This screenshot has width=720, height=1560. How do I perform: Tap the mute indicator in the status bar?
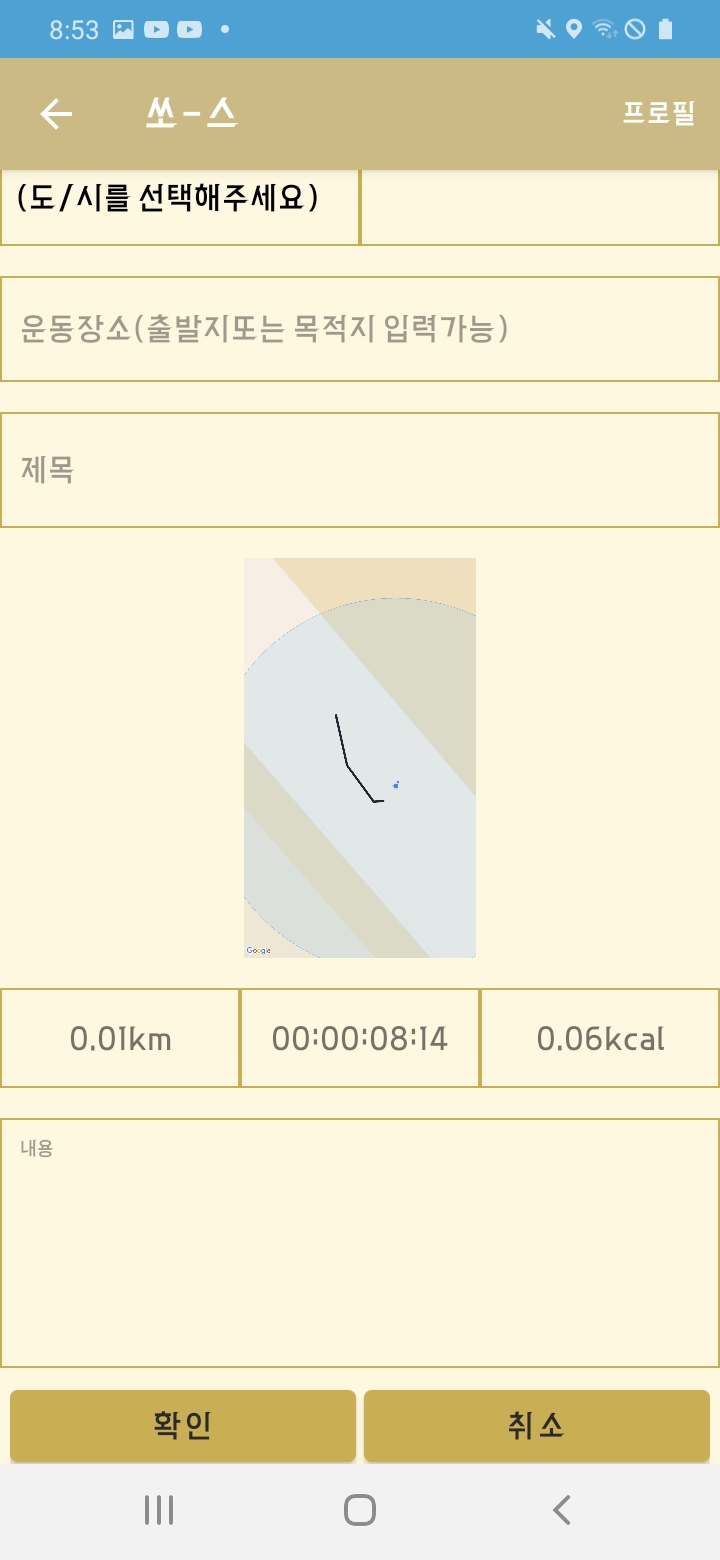click(545, 29)
